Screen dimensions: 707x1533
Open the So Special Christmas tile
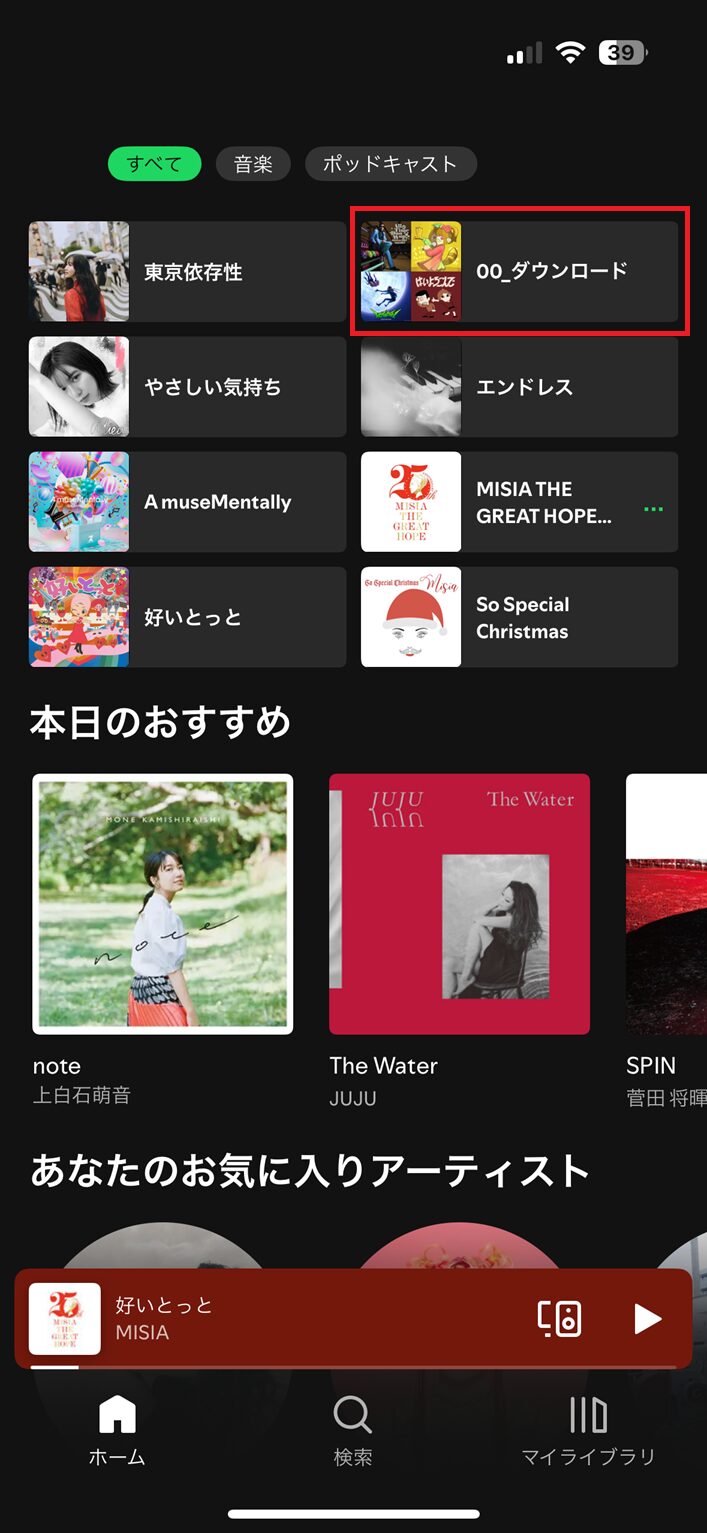(x=519, y=617)
